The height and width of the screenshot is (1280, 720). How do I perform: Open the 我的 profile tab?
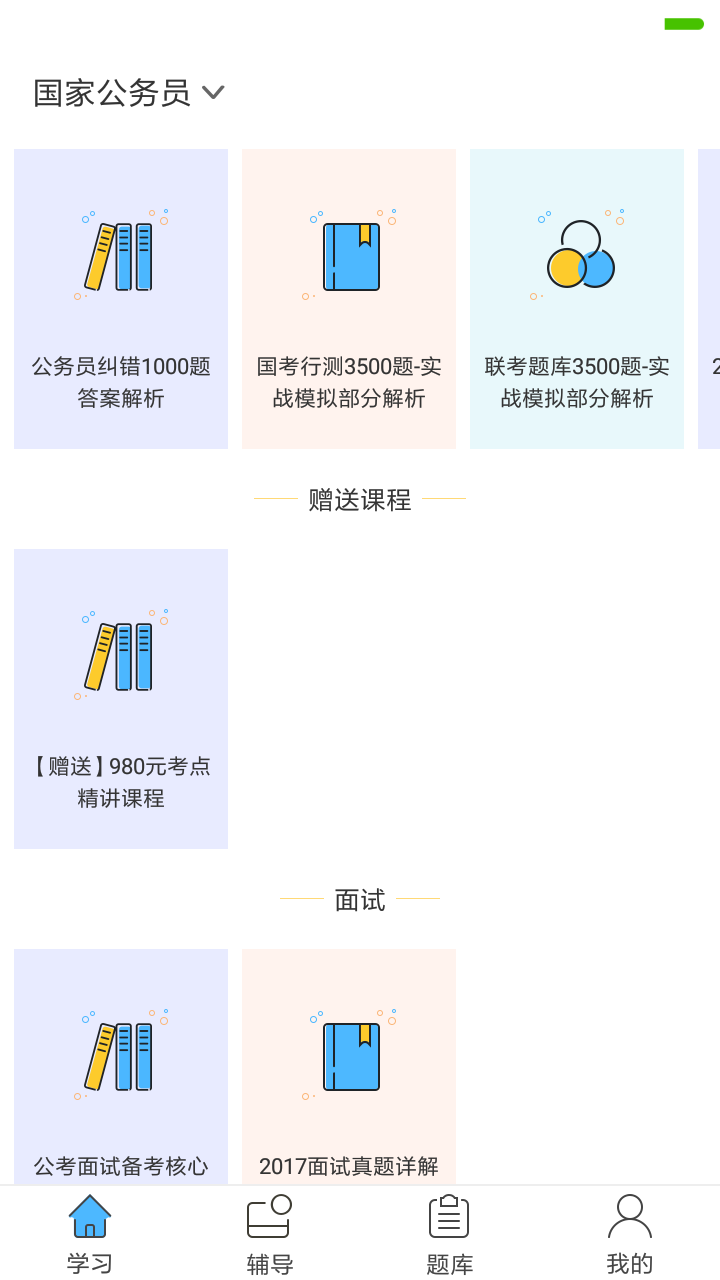pyautogui.click(x=630, y=1234)
